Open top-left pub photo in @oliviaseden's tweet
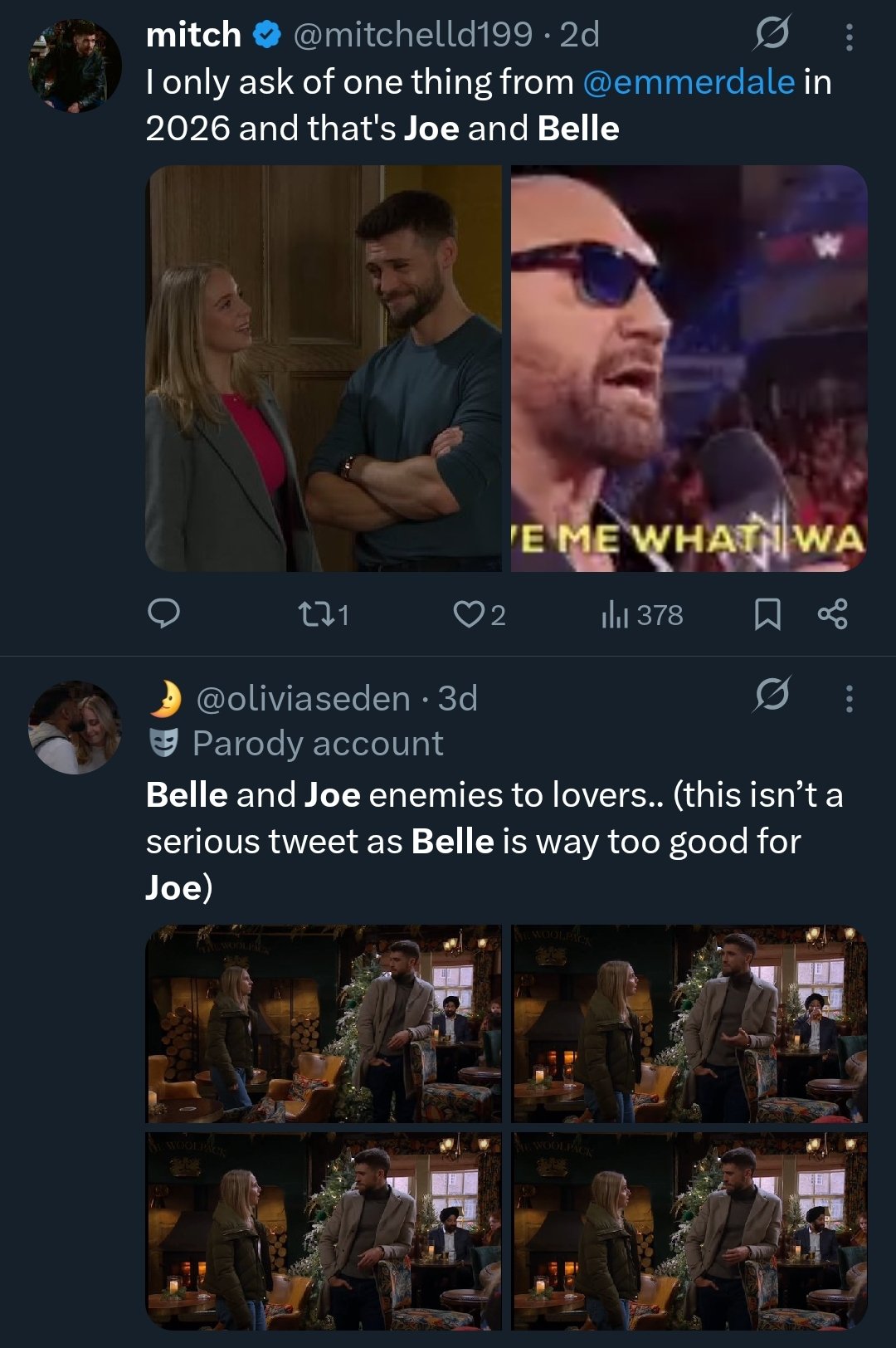The width and height of the screenshot is (896, 1348). click(324, 1023)
